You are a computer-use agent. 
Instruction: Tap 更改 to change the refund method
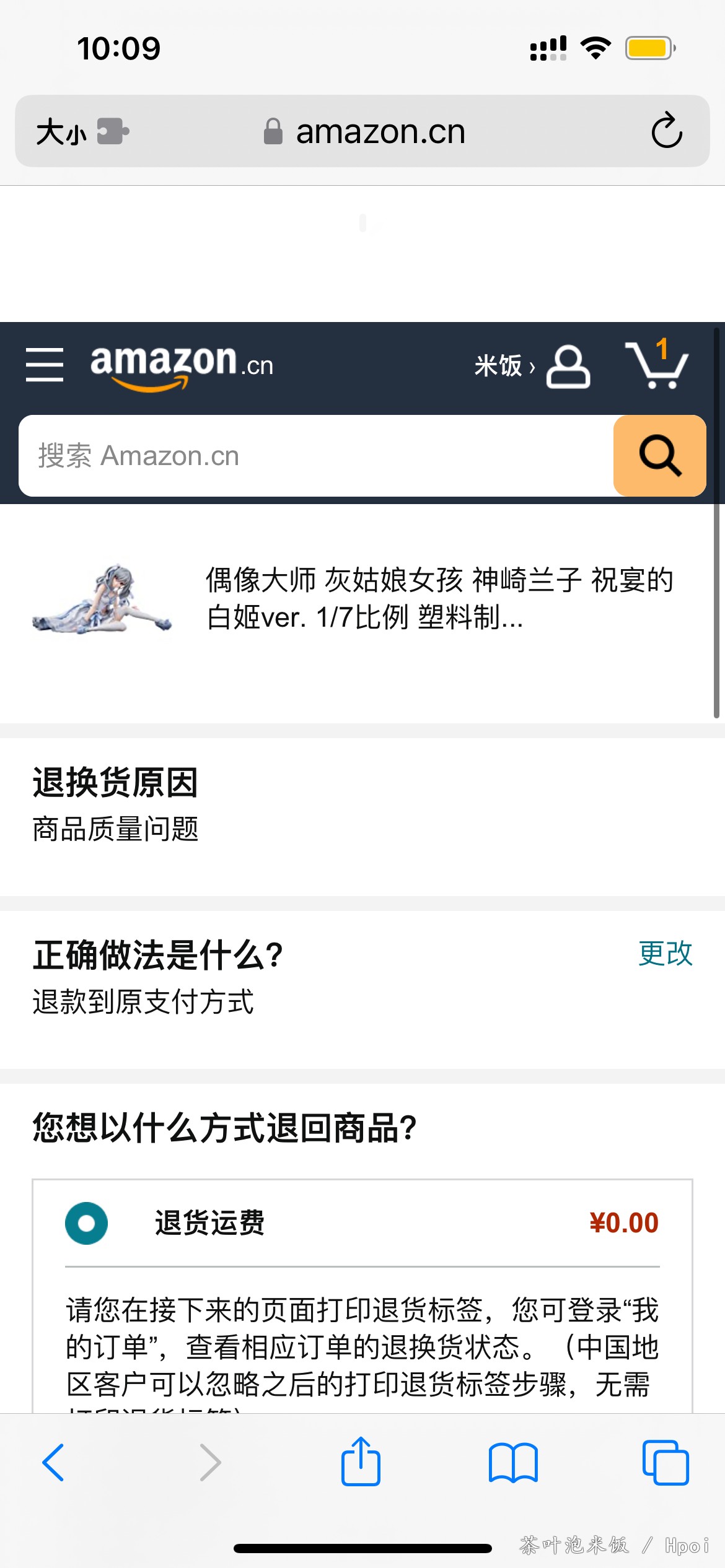(665, 954)
